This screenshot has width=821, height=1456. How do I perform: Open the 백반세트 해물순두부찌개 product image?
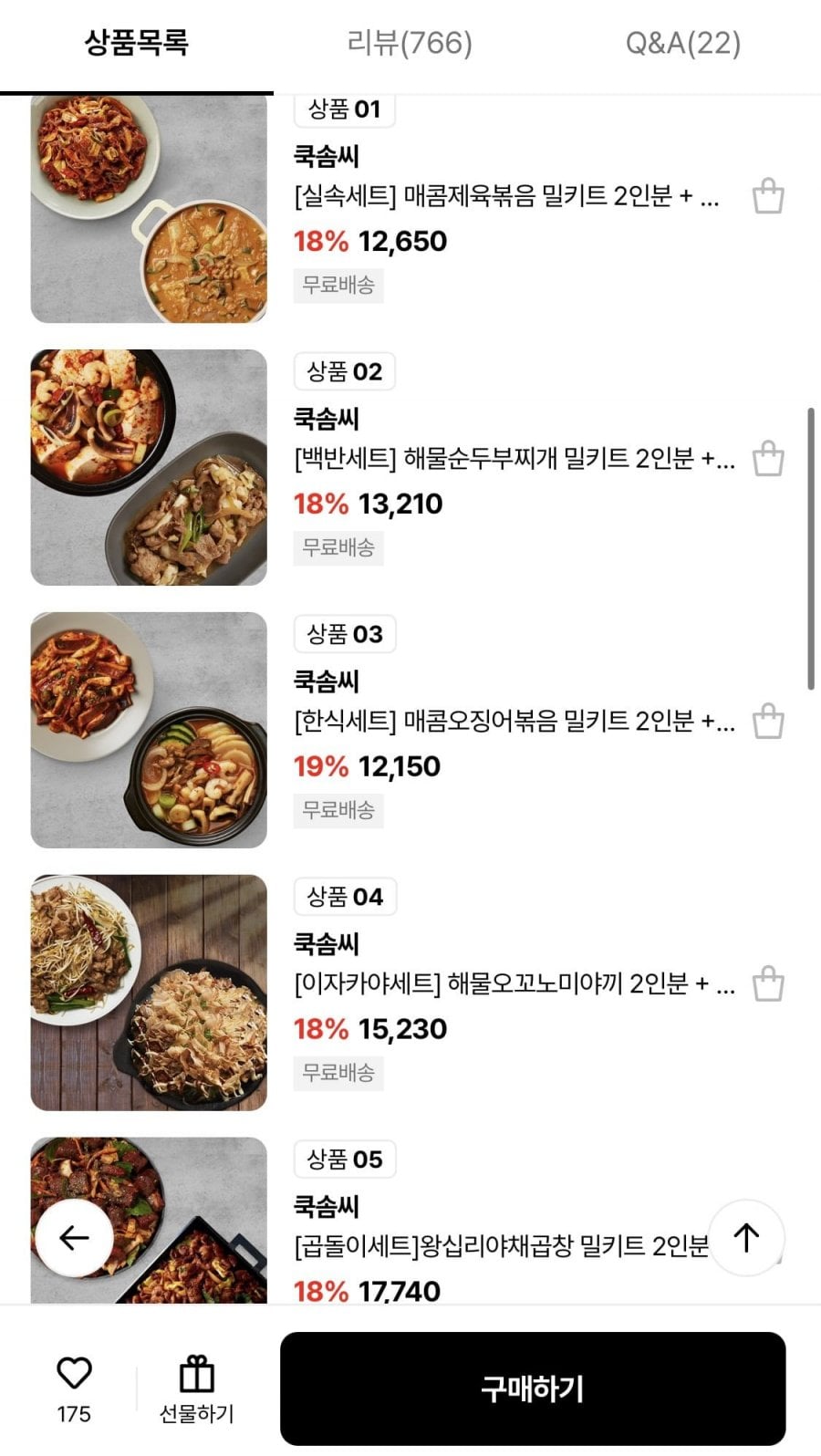tap(149, 467)
